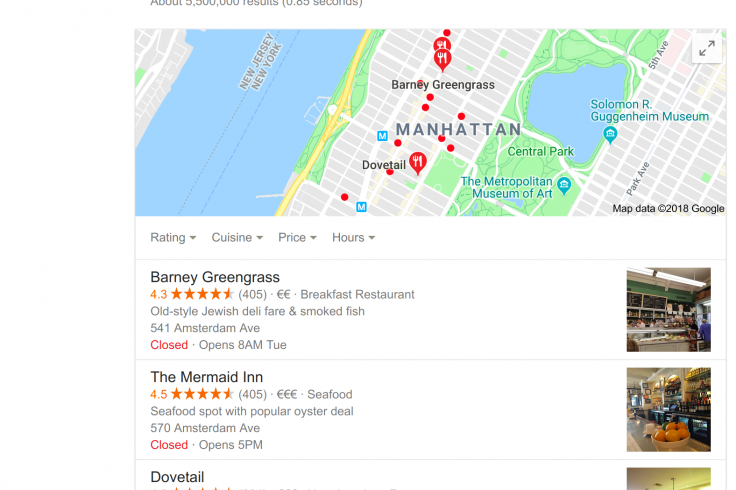Open the Cuisine filter dropdown
The height and width of the screenshot is (490, 736).
click(237, 238)
